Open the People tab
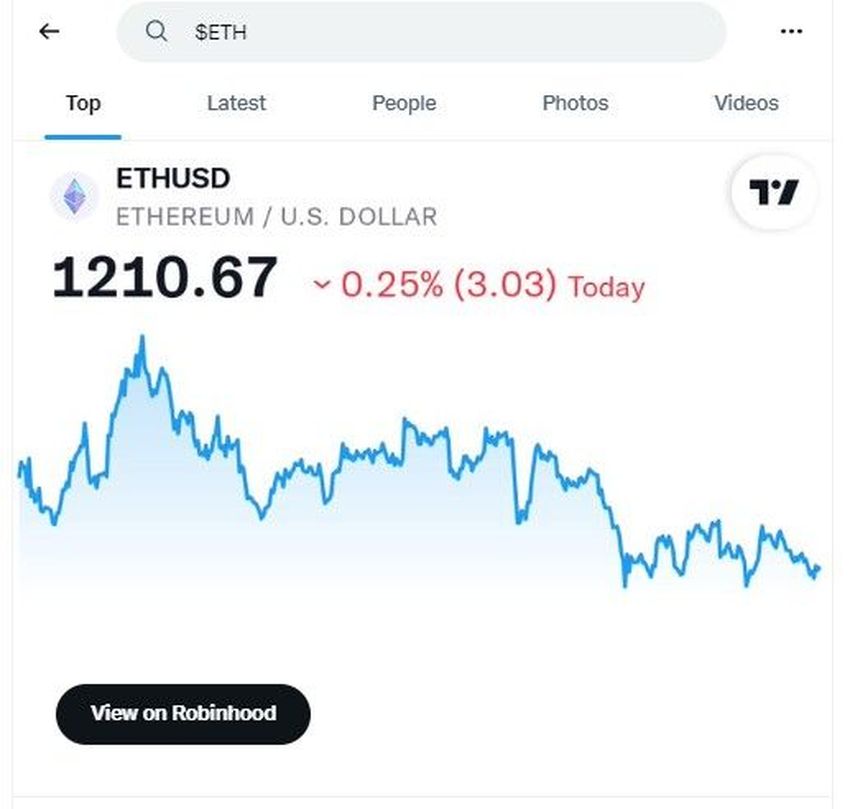The height and width of the screenshot is (809, 850). pos(404,103)
